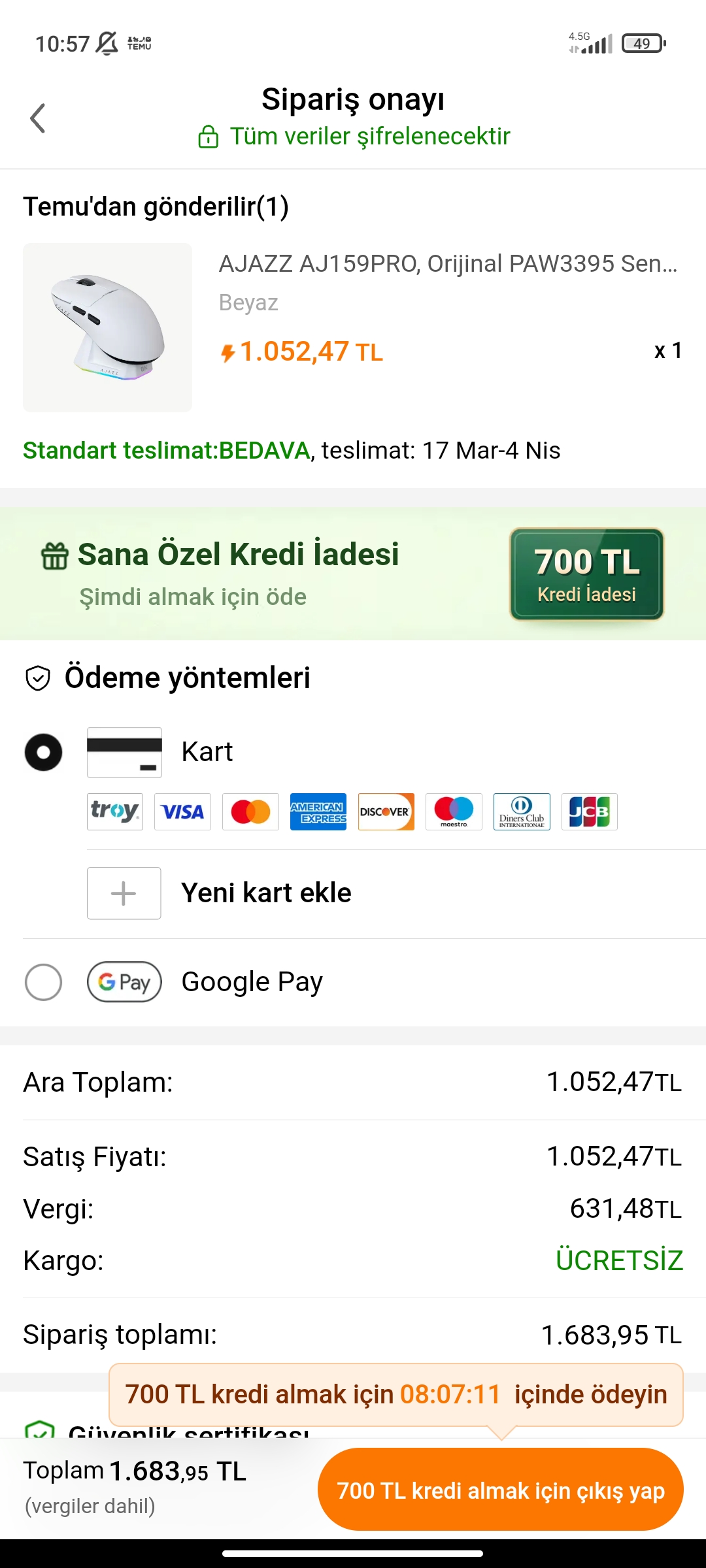The width and height of the screenshot is (706, 1568).
Task: Tap the 700 TL kredi checkout button
Action: tap(500, 1490)
